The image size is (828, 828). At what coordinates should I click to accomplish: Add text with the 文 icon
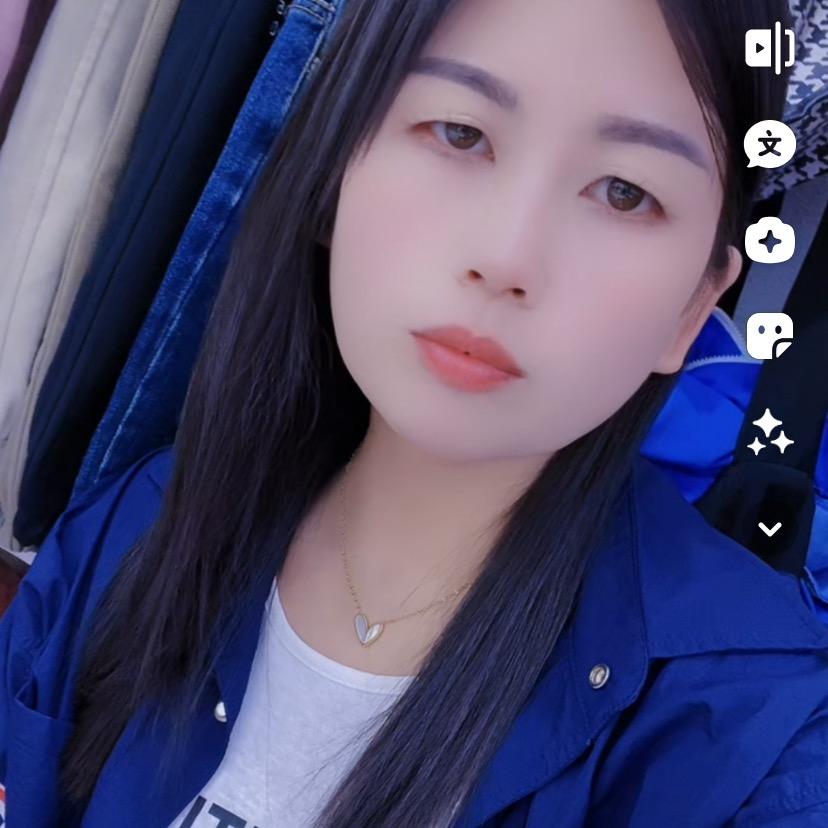point(769,145)
